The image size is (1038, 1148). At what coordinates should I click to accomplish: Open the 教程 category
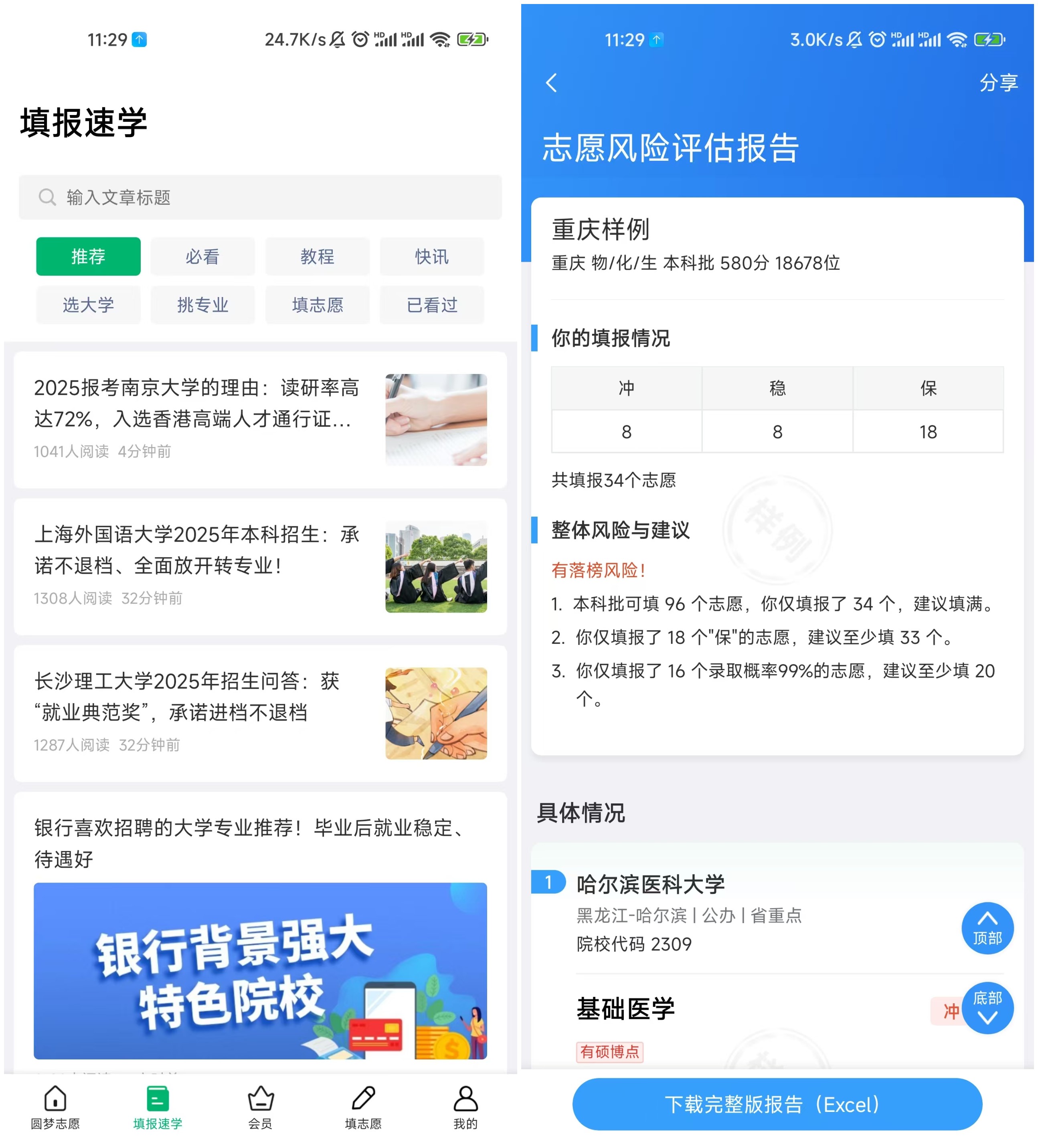(x=317, y=256)
